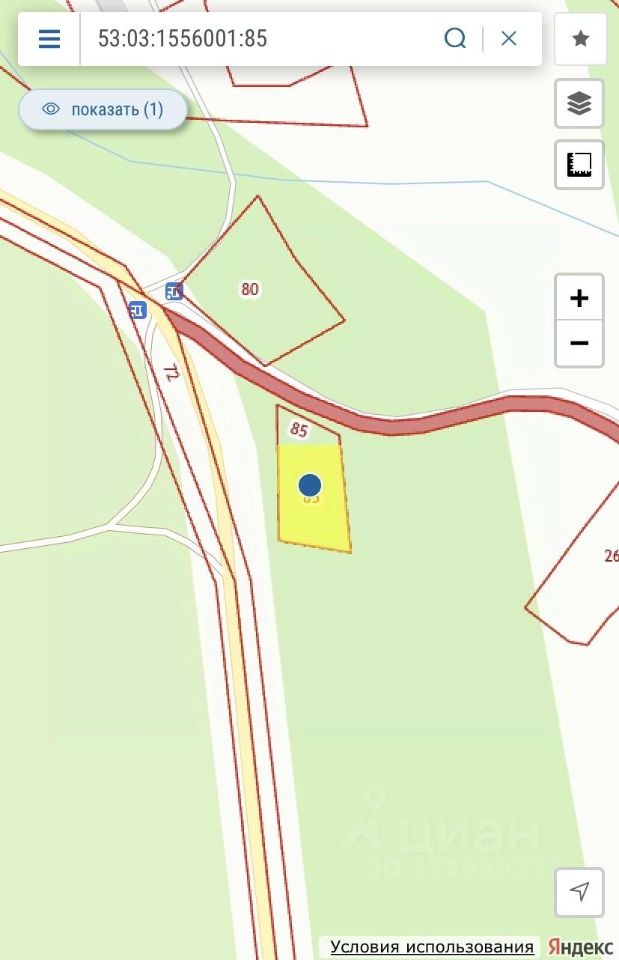Clear the search query

(509, 39)
